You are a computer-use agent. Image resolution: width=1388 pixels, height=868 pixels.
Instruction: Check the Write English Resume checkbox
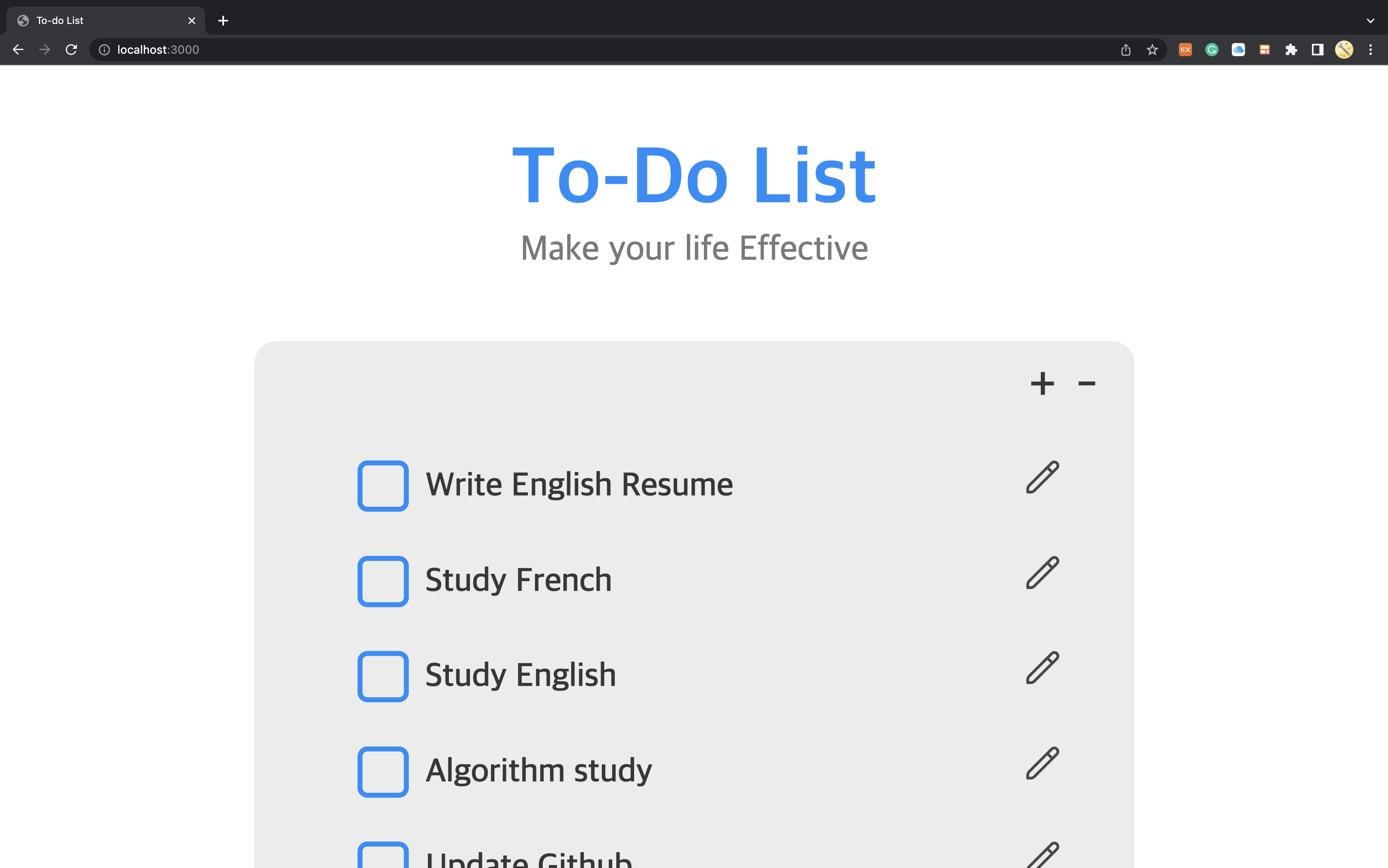383,486
